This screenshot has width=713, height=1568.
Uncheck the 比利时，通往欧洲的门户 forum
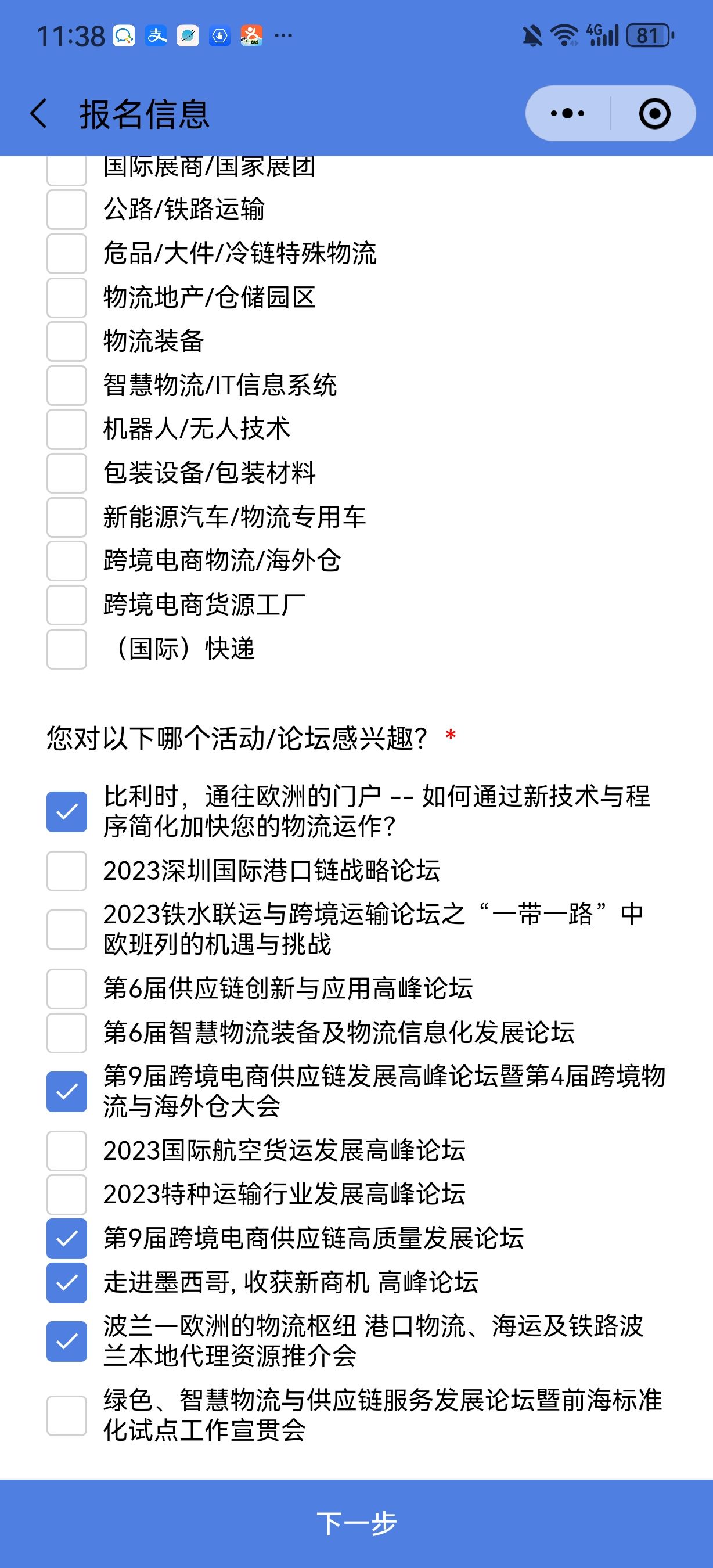tap(67, 811)
